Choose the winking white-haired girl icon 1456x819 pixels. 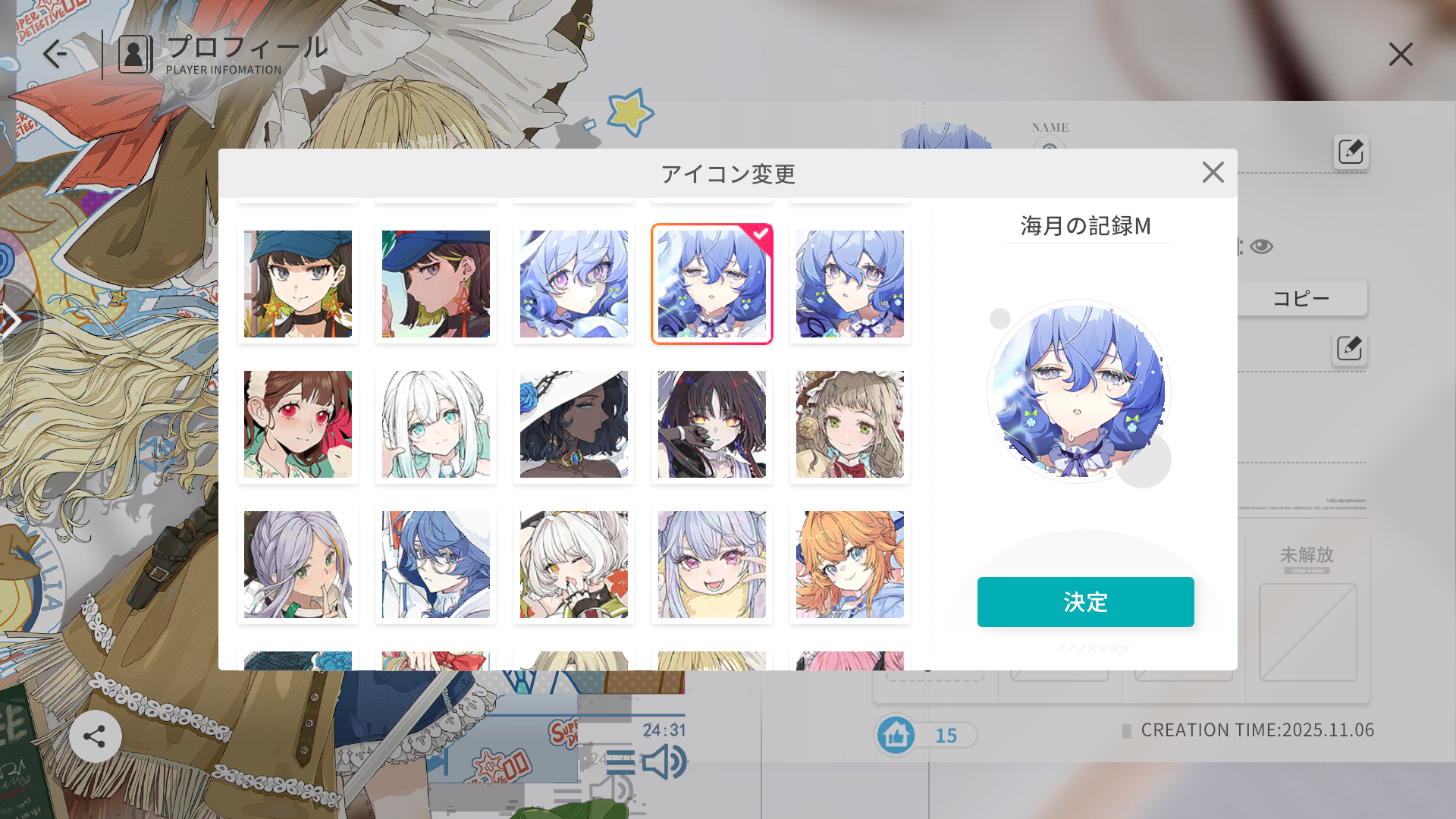(x=574, y=564)
